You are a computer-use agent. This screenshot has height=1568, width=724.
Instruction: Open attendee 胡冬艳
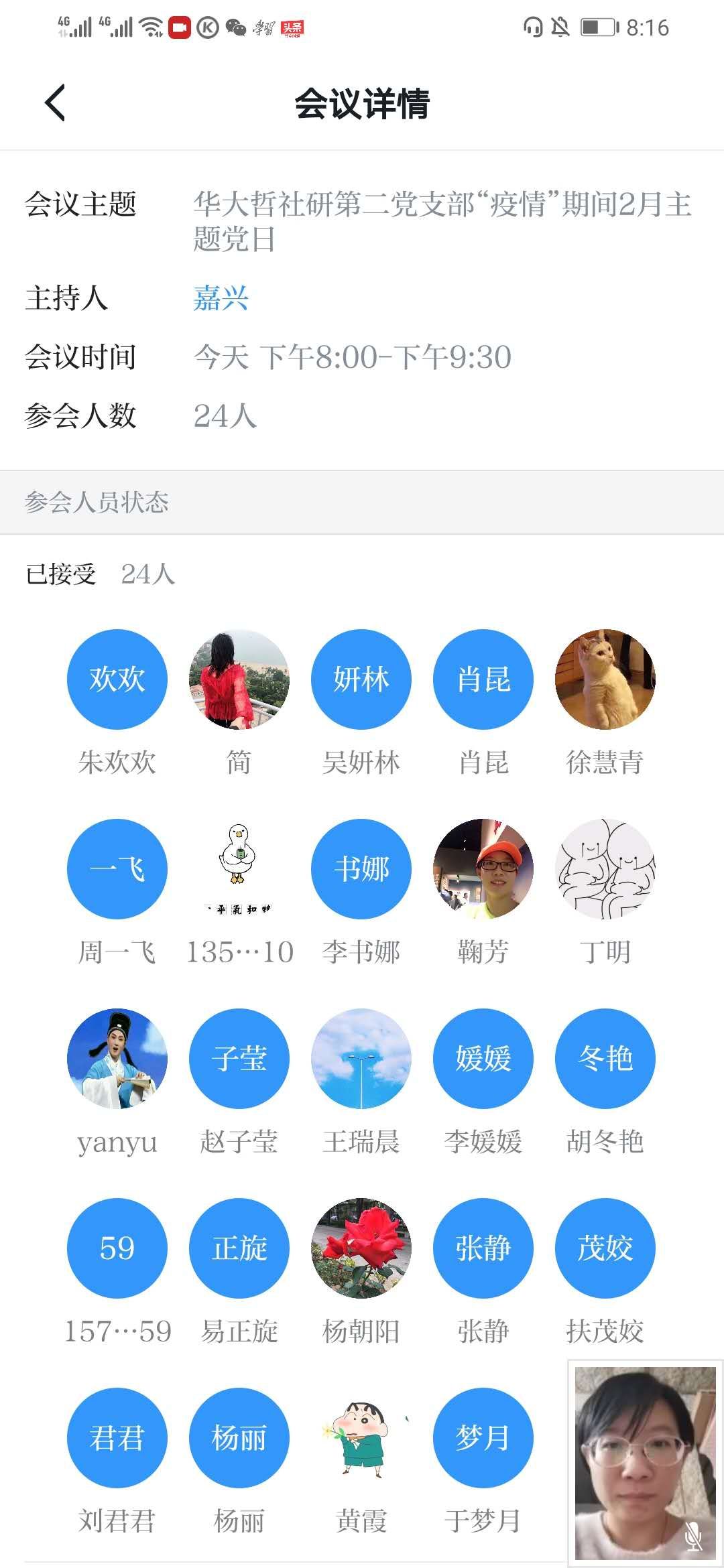605,1059
